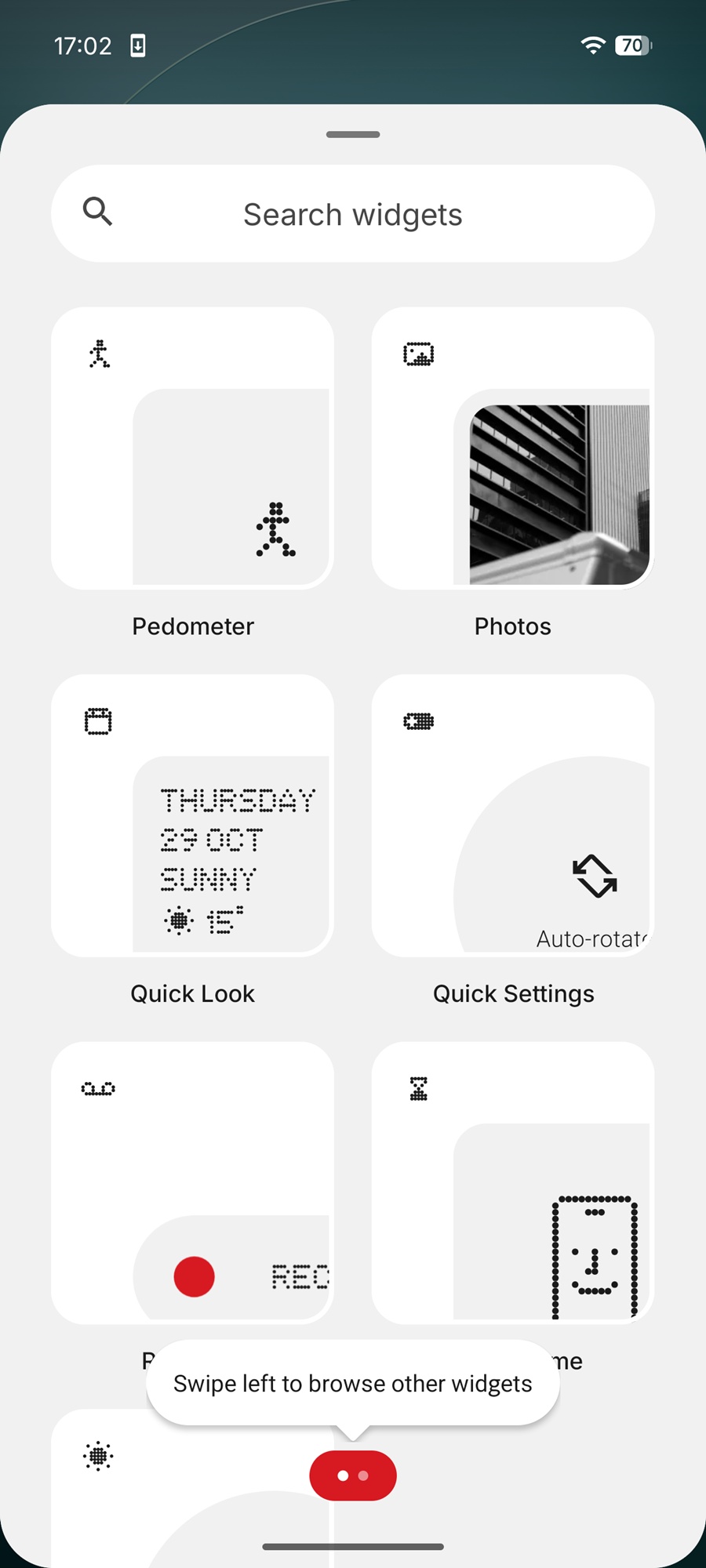This screenshot has width=706, height=1568.
Task: Choose the Photos widget card
Action: click(512, 448)
